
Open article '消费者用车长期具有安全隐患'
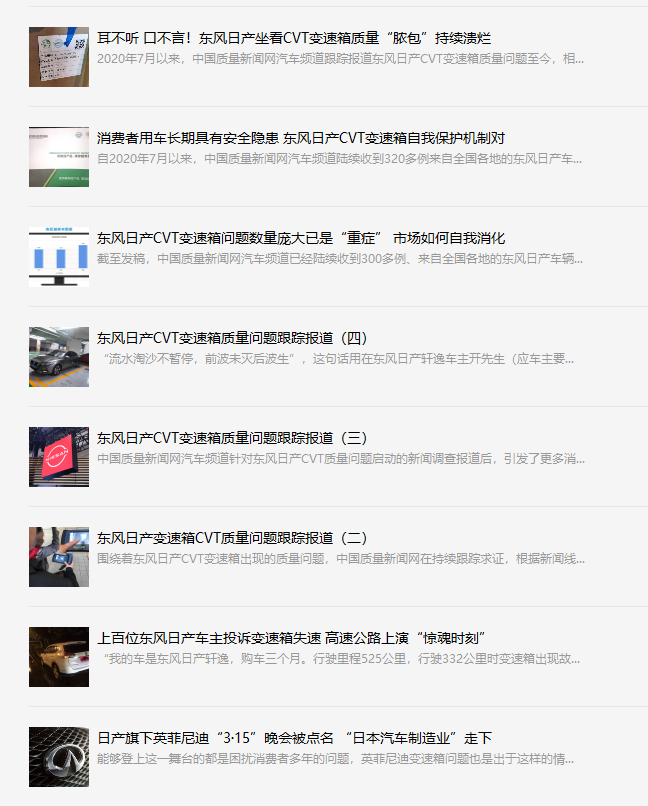300,138
